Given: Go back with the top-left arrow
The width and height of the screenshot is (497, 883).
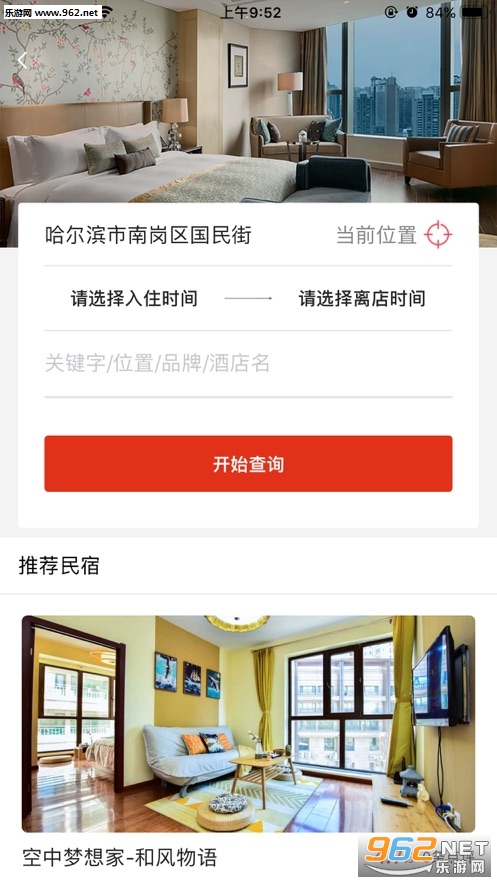Looking at the screenshot, I should click(23, 60).
